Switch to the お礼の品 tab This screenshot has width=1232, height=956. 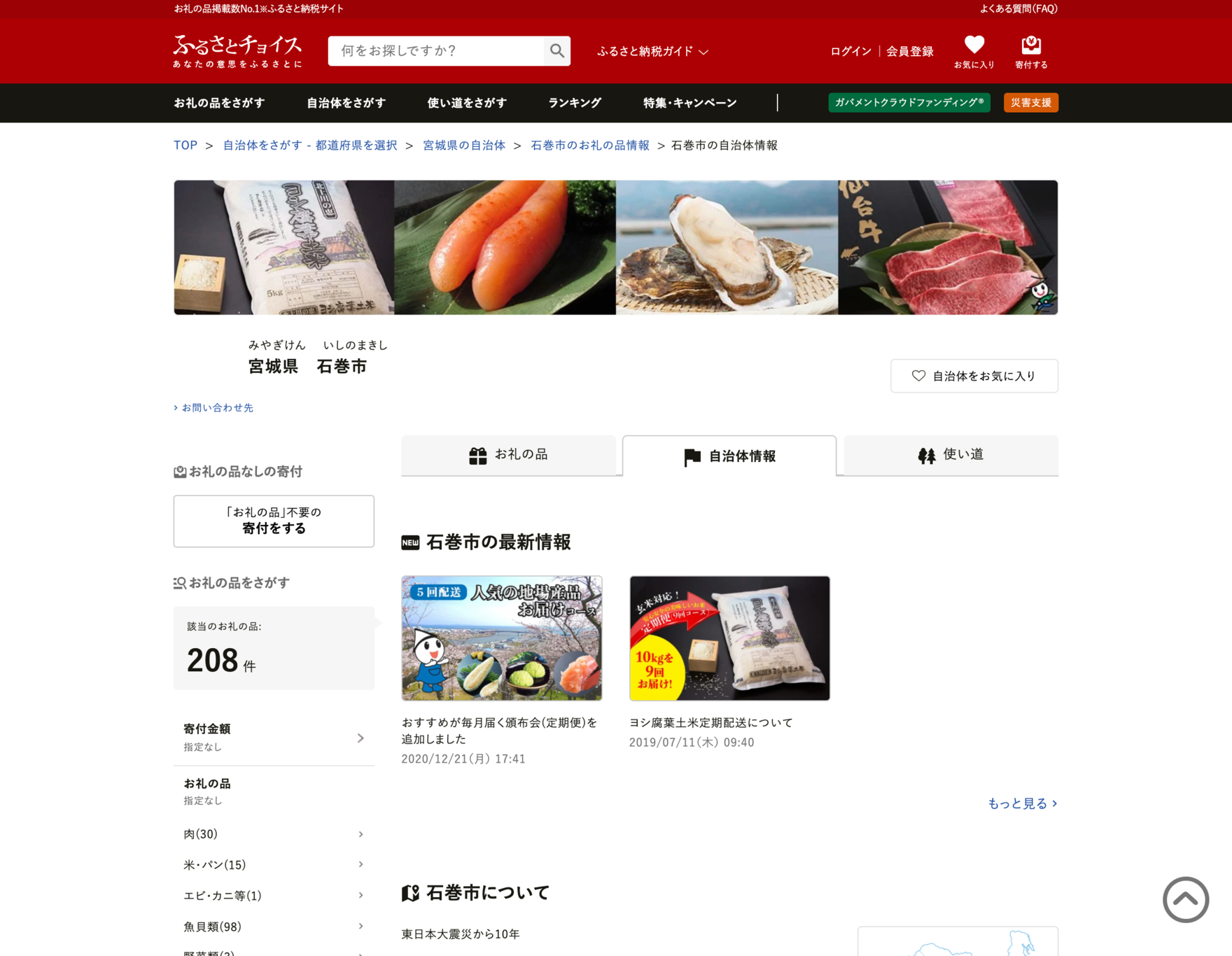[x=508, y=455]
